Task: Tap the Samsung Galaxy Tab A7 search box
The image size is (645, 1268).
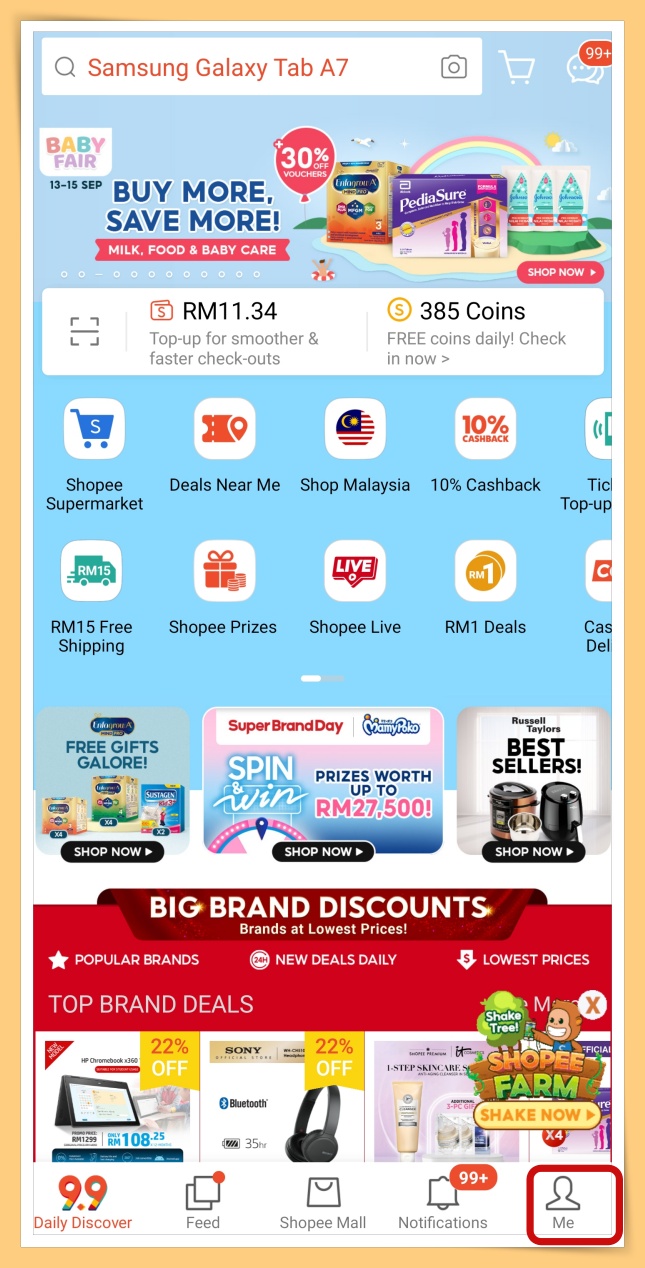Action: 240,68
